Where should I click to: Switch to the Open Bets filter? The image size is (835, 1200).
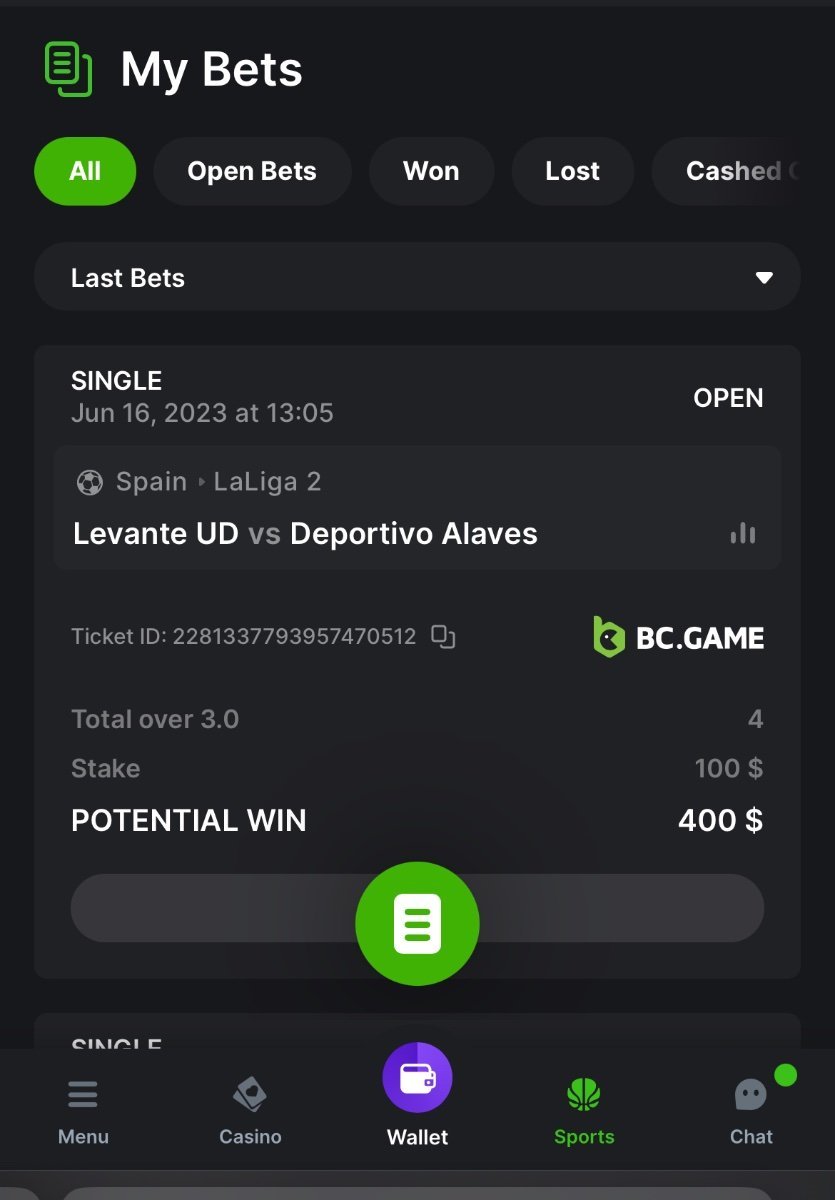tap(251, 171)
